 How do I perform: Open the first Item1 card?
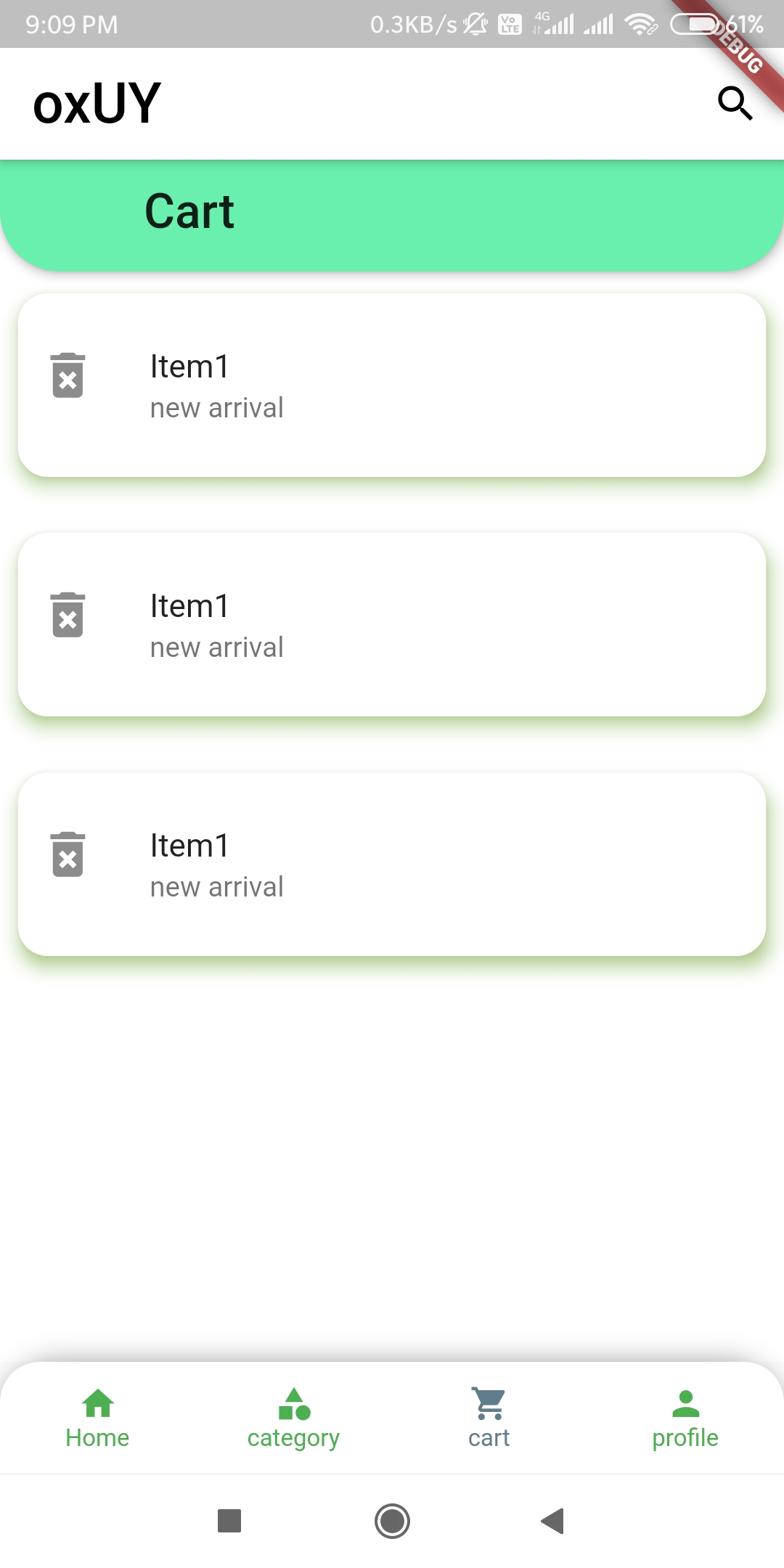click(392, 385)
